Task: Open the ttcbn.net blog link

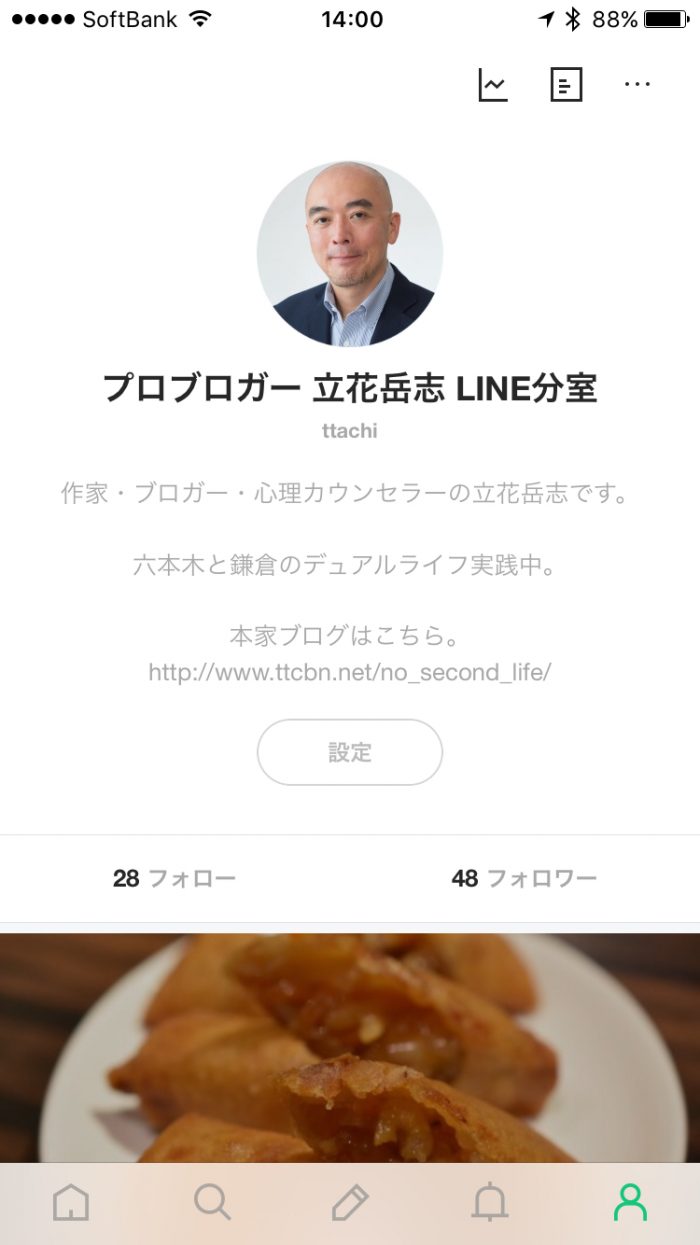Action: [350, 672]
